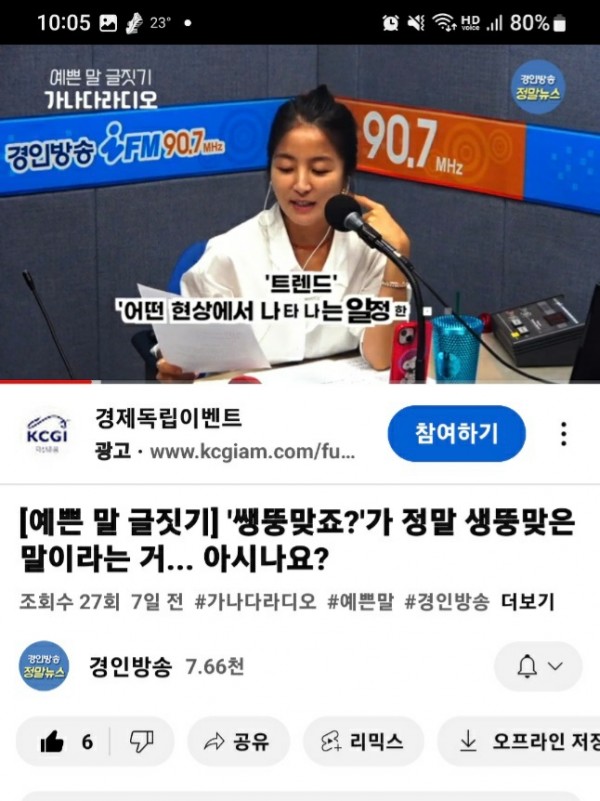Open the ad overflow menu

[563, 434]
